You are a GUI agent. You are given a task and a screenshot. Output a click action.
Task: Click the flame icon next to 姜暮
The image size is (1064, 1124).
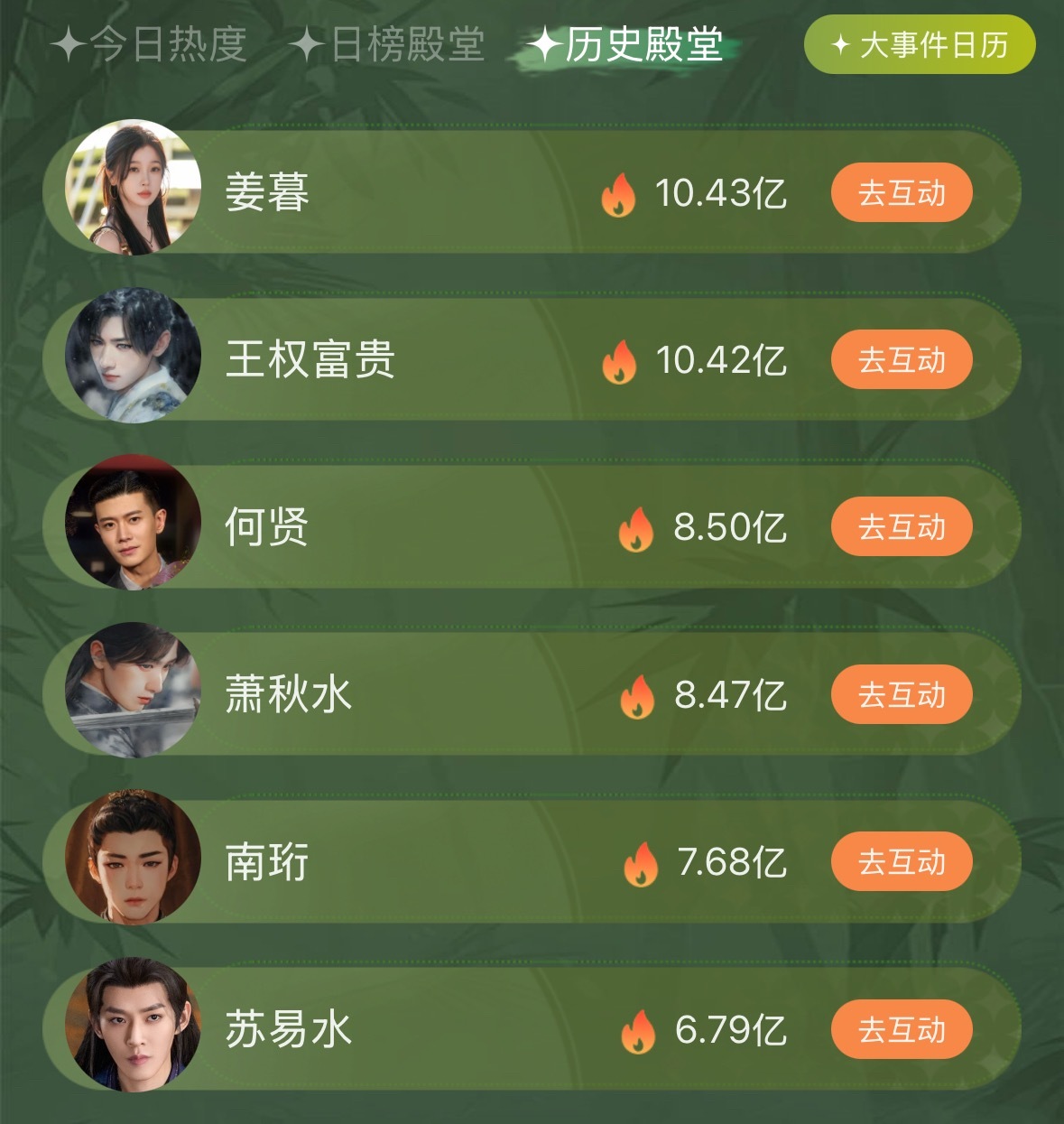[620, 192]
